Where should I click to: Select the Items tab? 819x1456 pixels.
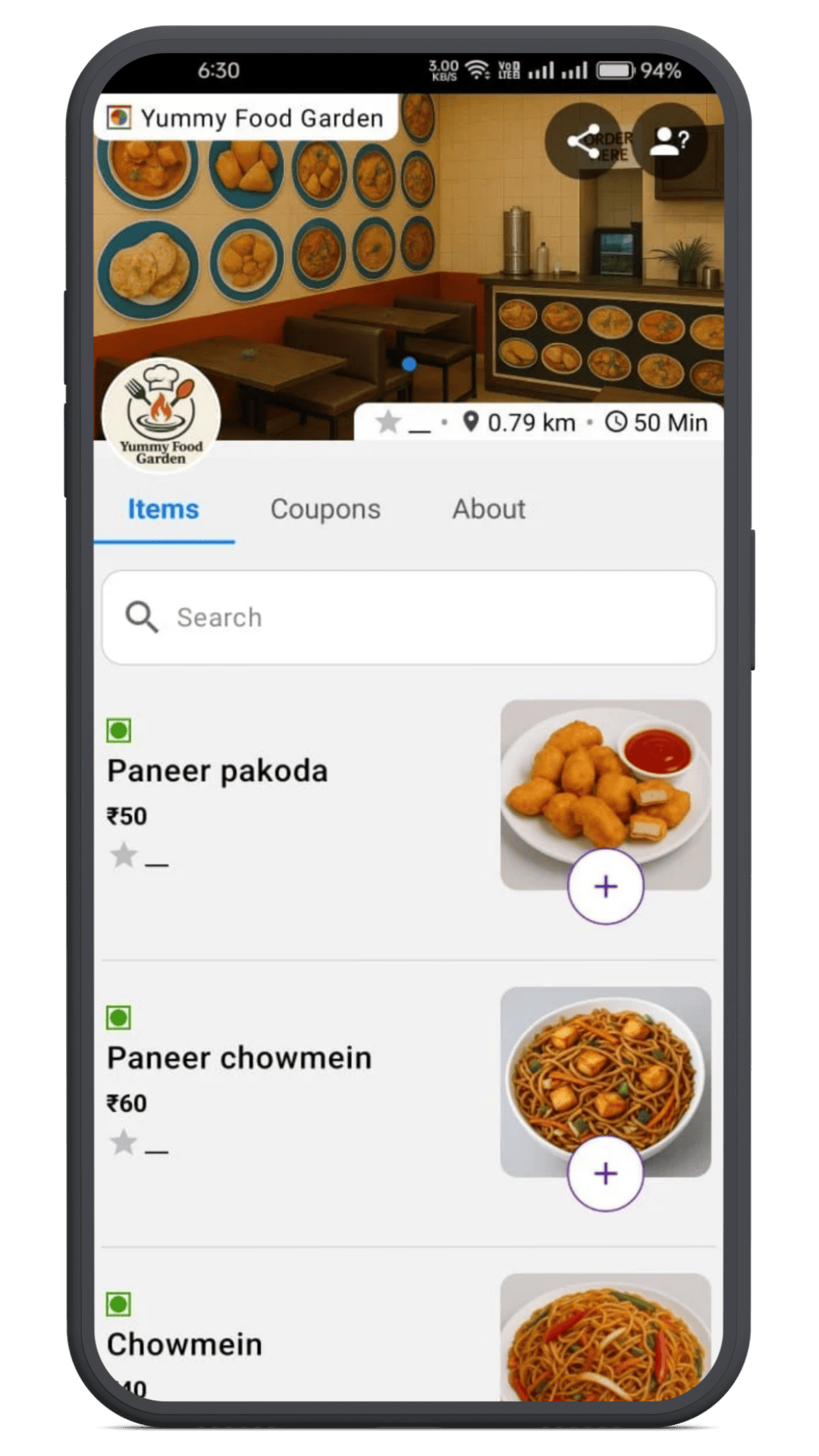tap(163, 509)
